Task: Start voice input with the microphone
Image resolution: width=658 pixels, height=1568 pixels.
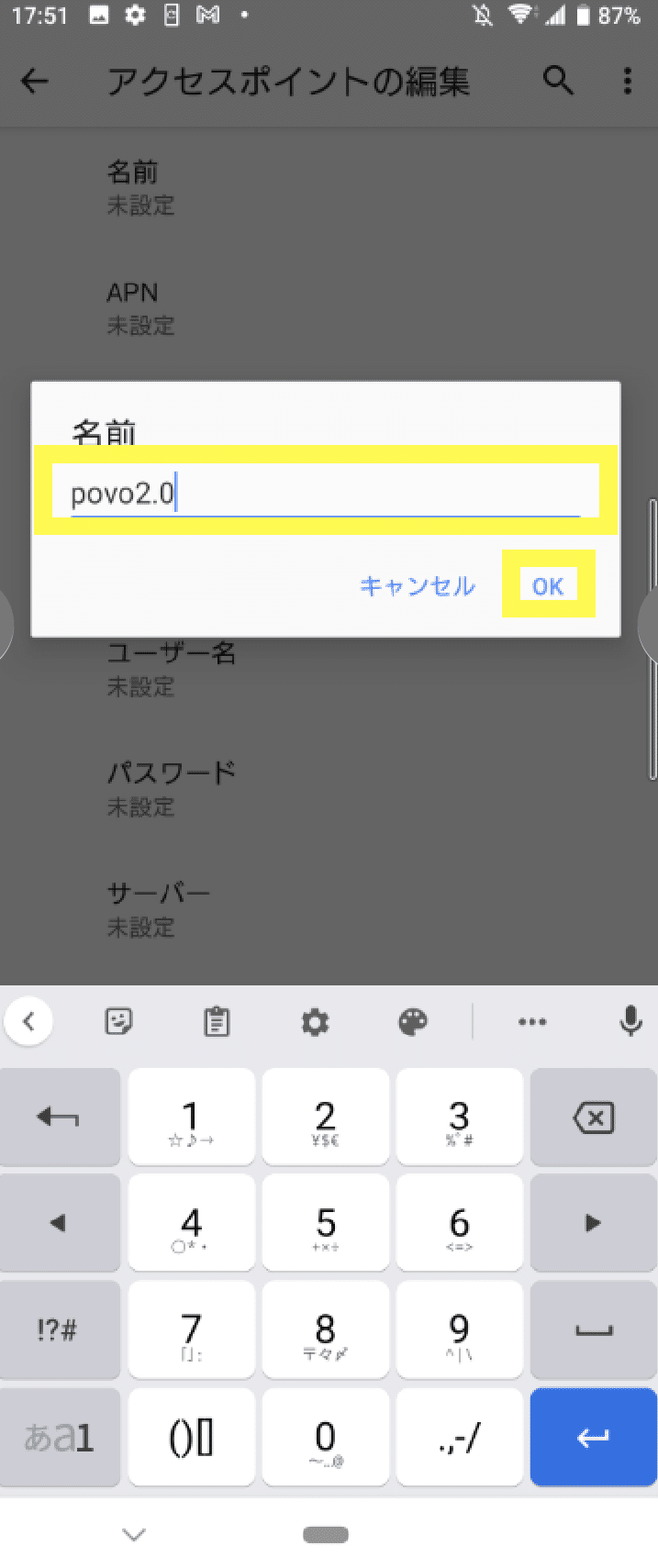Action: pyautogui.click(x=630, y=1021)
